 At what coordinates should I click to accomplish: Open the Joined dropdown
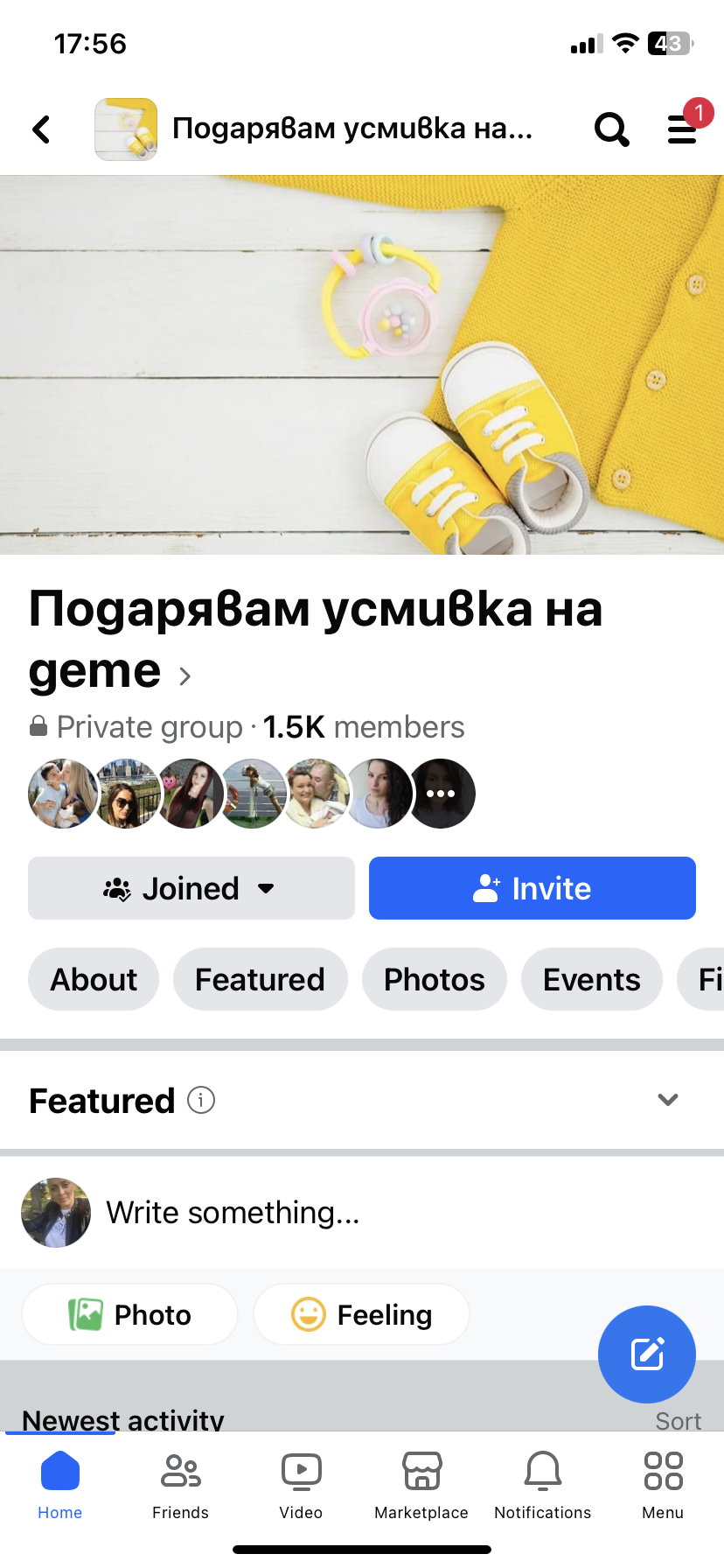coord(191,888)
